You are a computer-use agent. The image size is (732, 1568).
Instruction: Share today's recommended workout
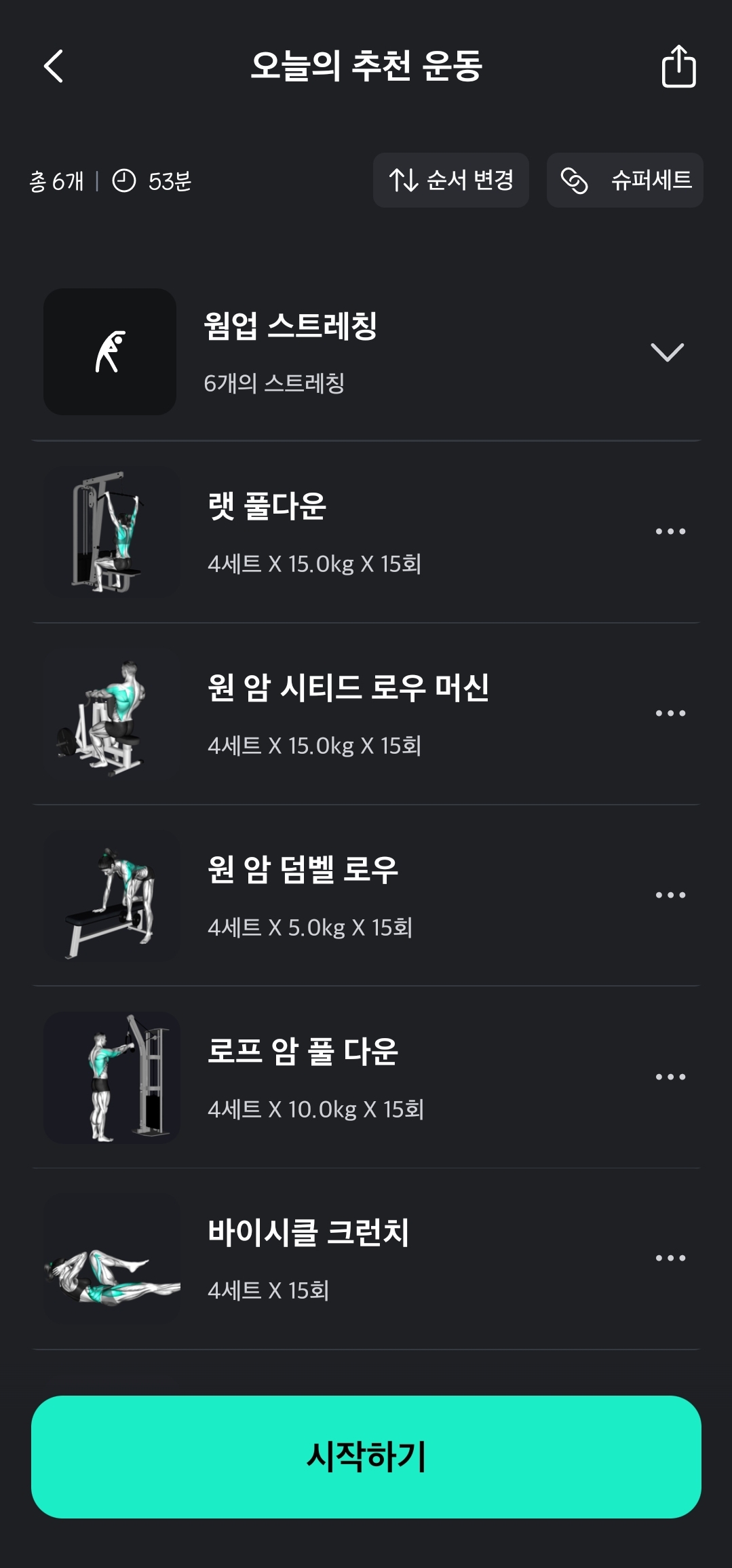click(678, 66)
